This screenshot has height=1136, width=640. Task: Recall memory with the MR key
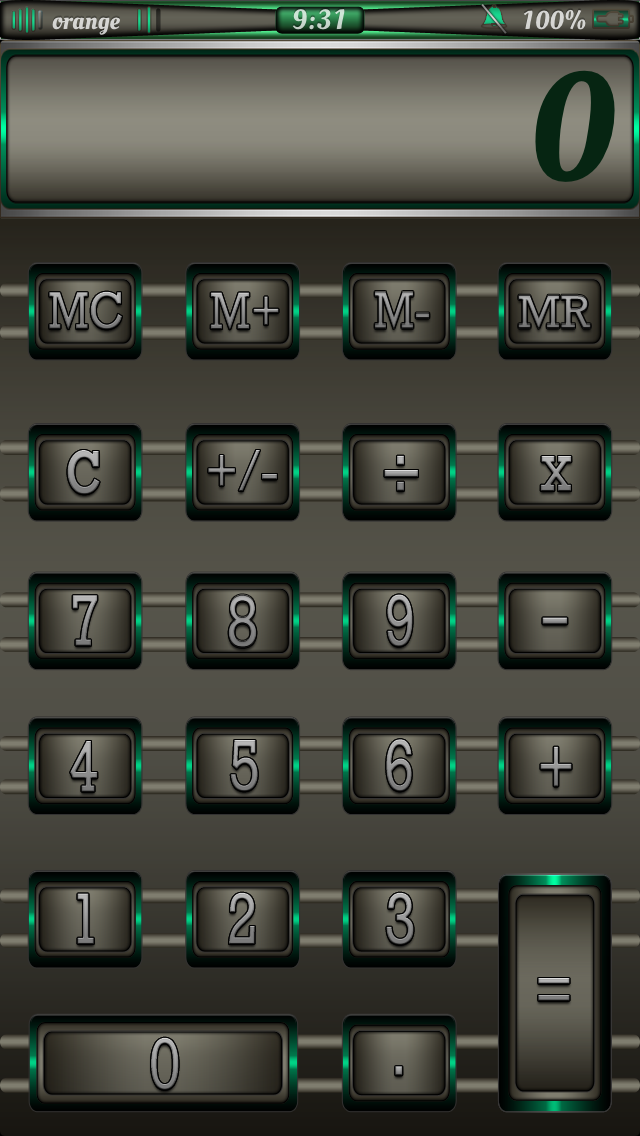point(555,312)
